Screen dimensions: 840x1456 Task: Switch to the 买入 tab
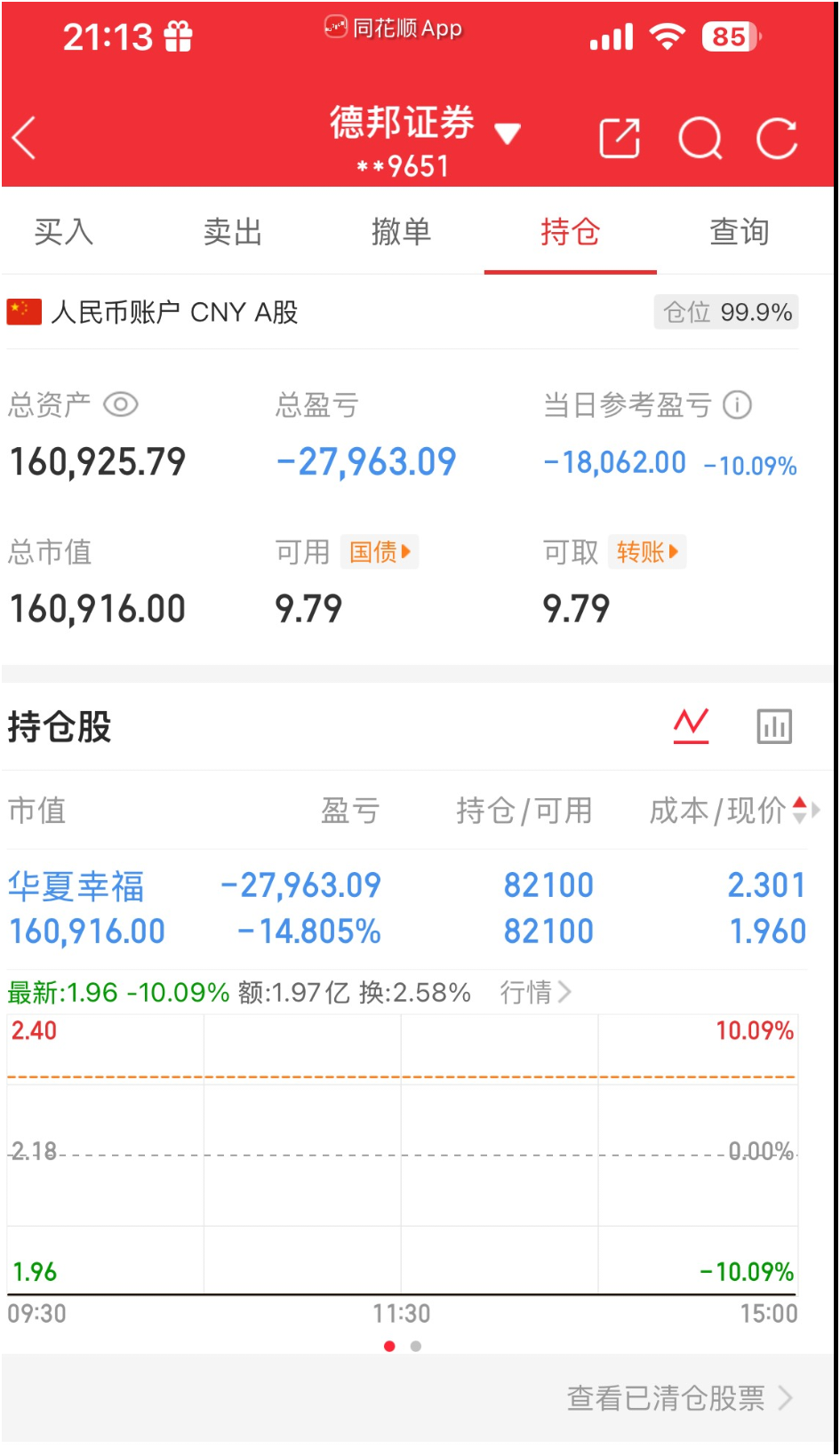tap(63, 232)
